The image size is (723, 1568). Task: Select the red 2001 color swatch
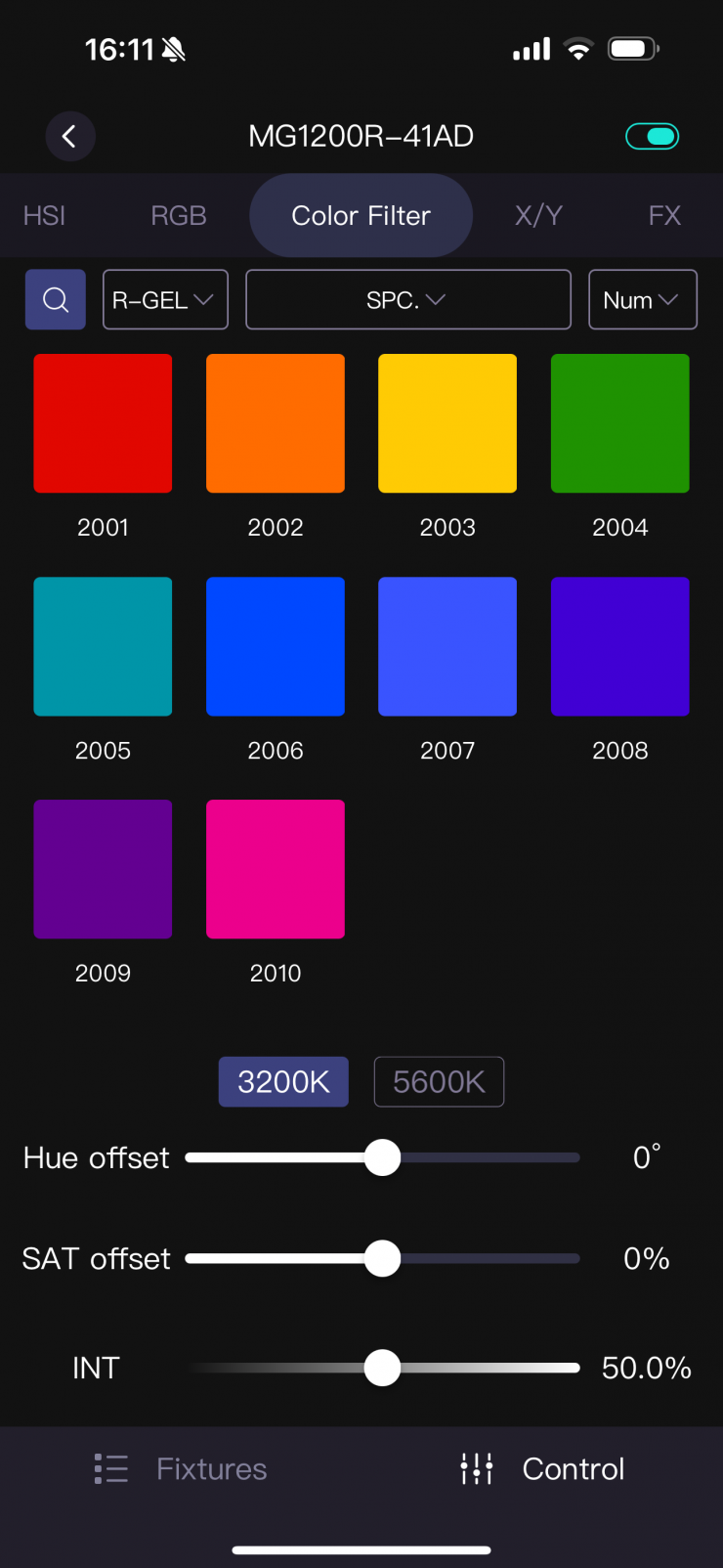103,423
